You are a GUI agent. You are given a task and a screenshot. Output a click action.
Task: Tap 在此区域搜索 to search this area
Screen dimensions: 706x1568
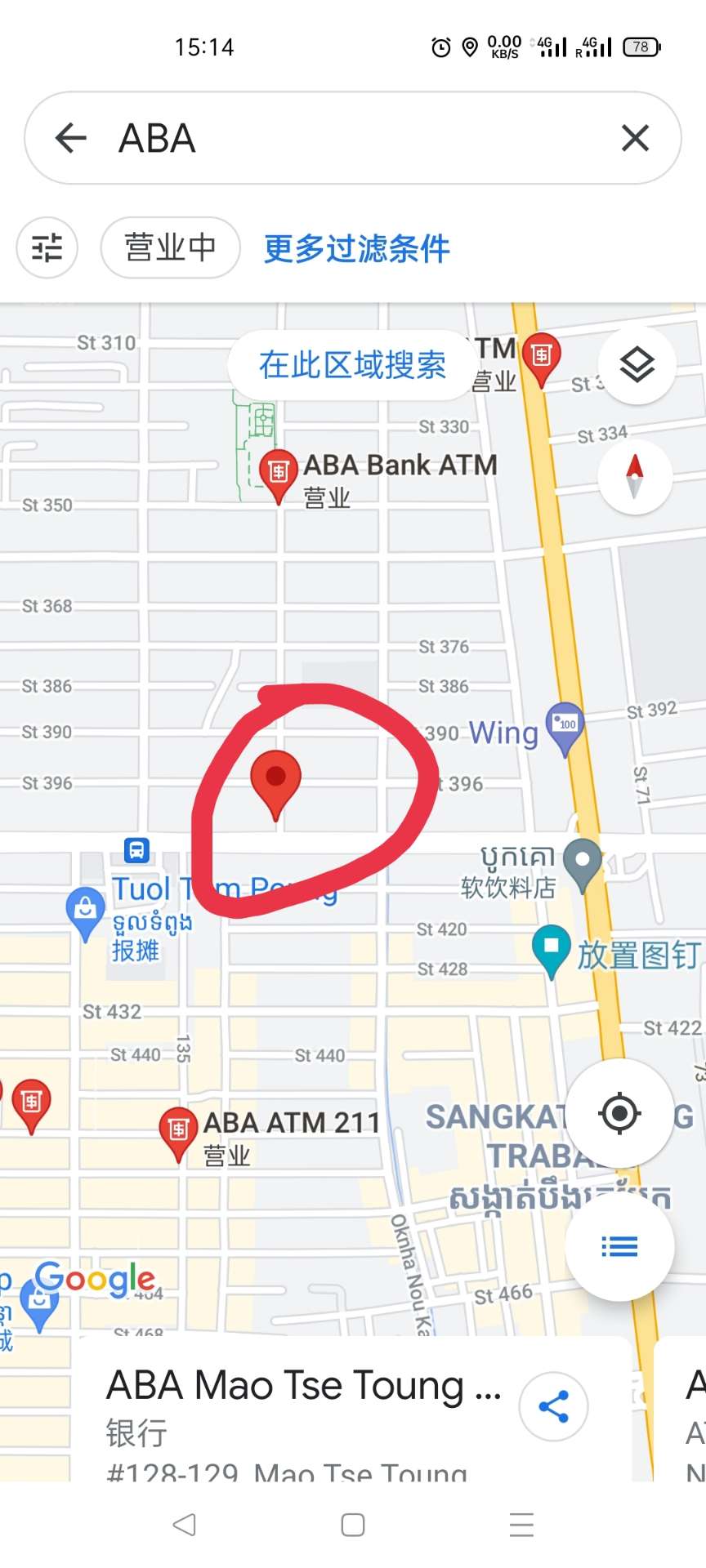point(352,365)
